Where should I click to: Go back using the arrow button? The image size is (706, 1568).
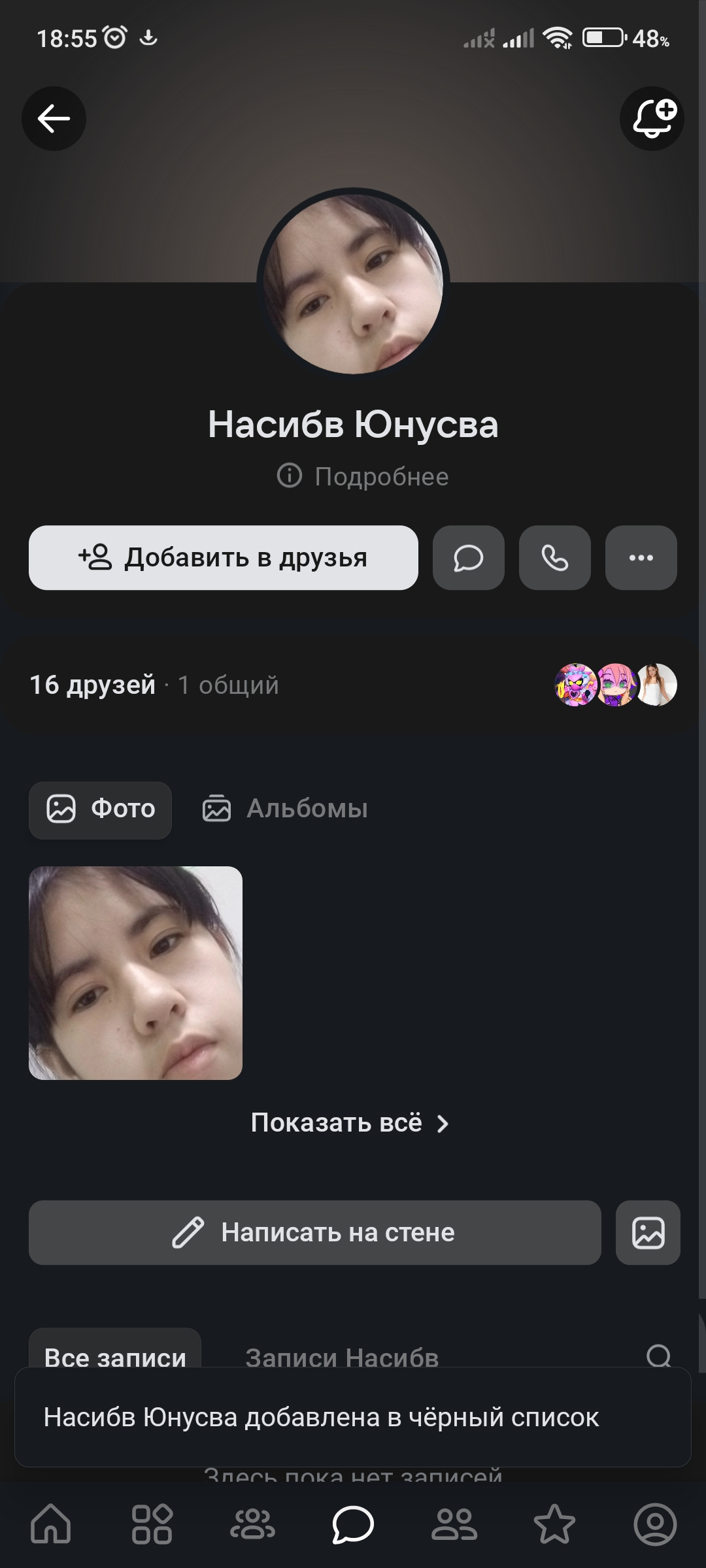coord(54,118)
